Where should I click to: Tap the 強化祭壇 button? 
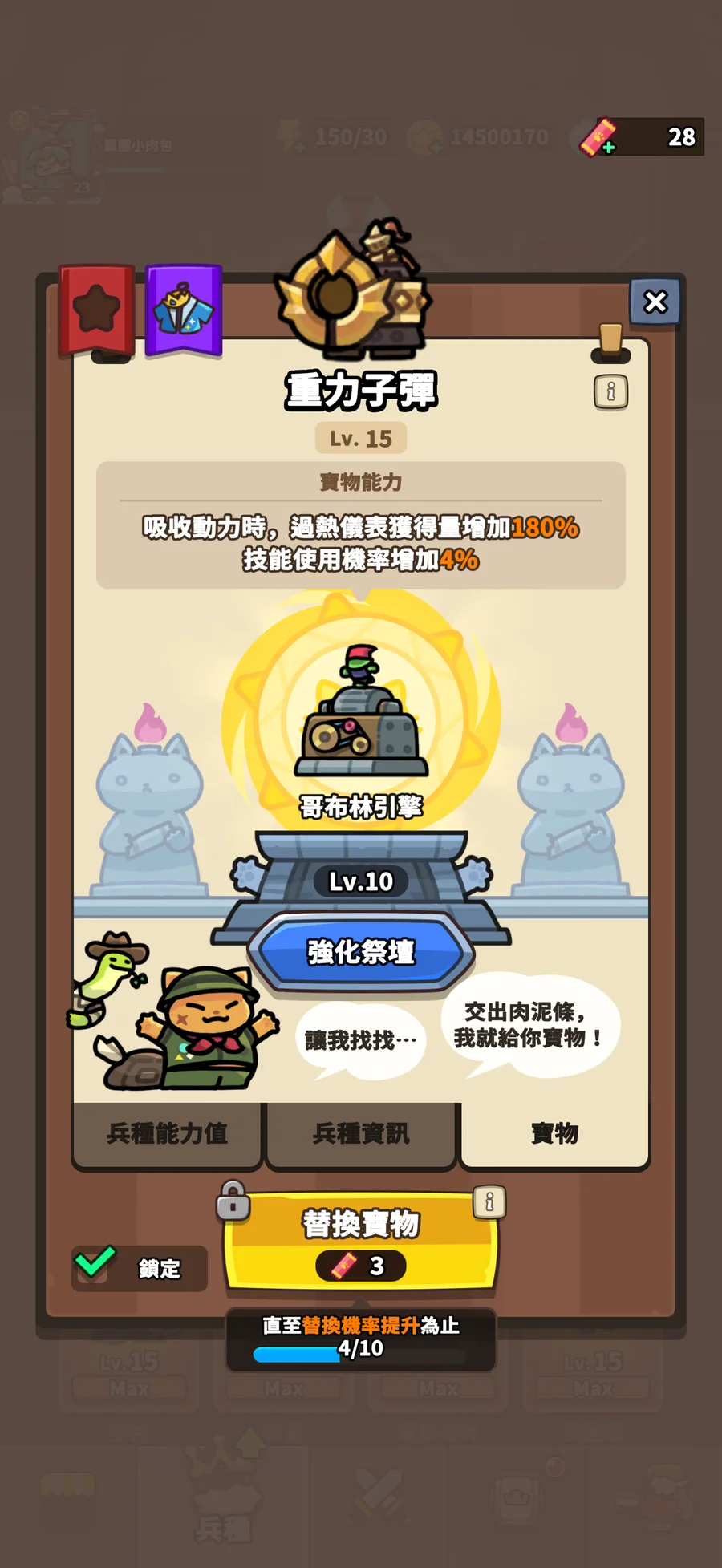361,952
